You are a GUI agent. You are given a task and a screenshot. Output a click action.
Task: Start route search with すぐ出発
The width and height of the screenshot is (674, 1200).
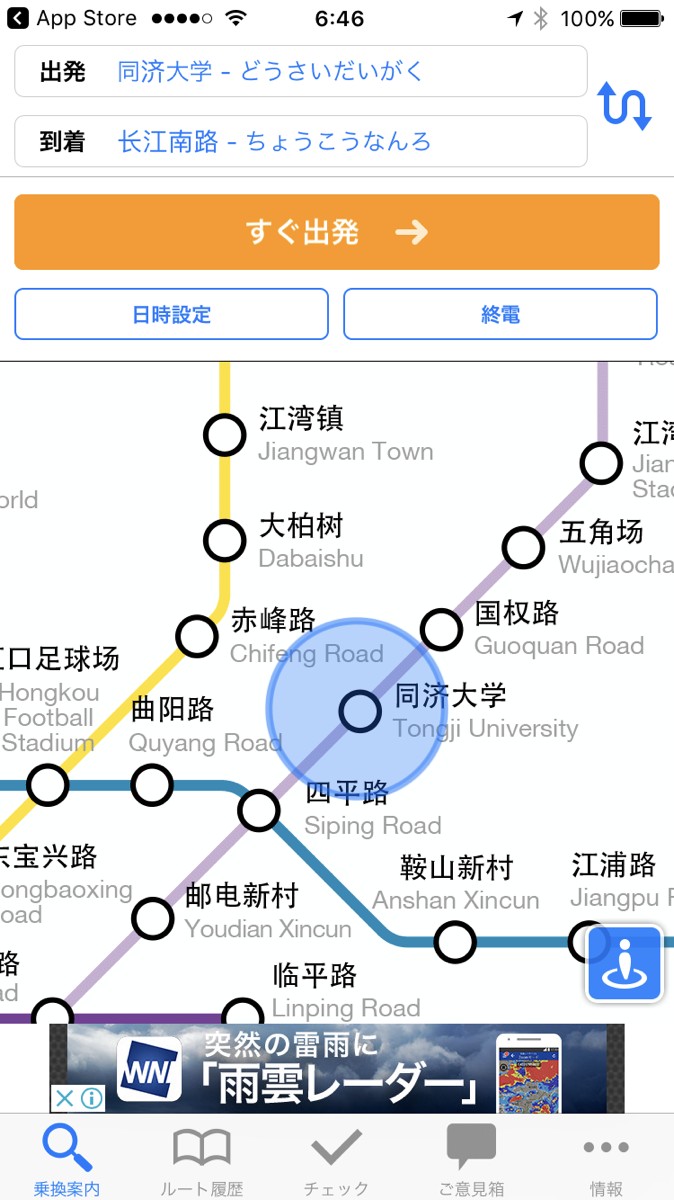click(x=337, y=232)
